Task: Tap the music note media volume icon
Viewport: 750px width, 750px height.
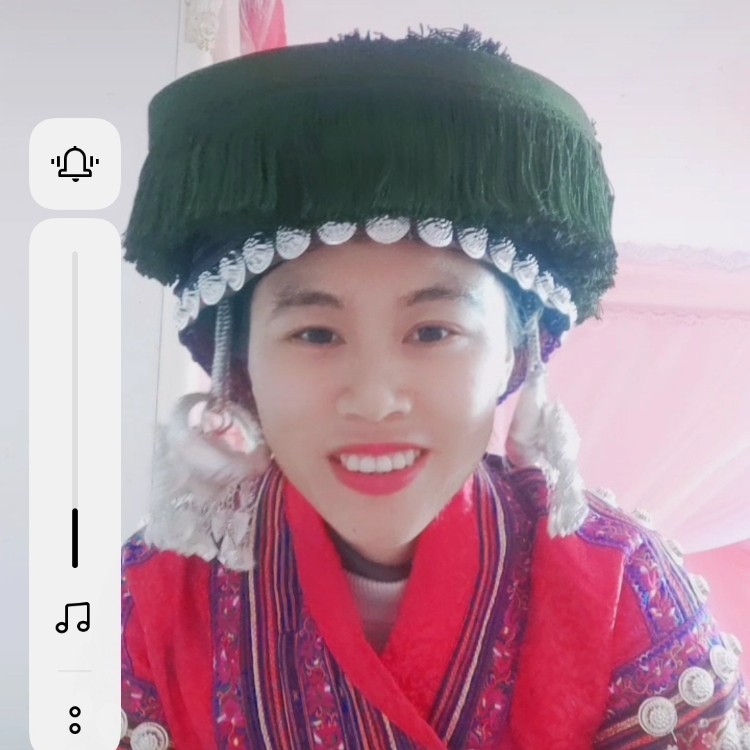Action: (74, 618)
